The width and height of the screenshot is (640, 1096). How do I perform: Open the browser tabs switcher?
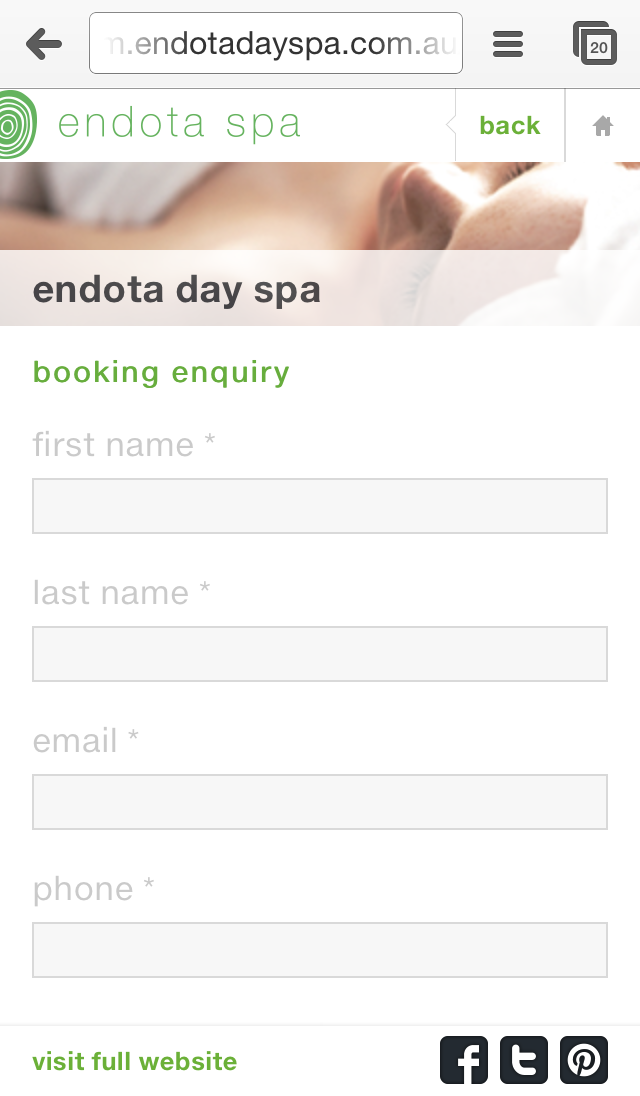595,43
